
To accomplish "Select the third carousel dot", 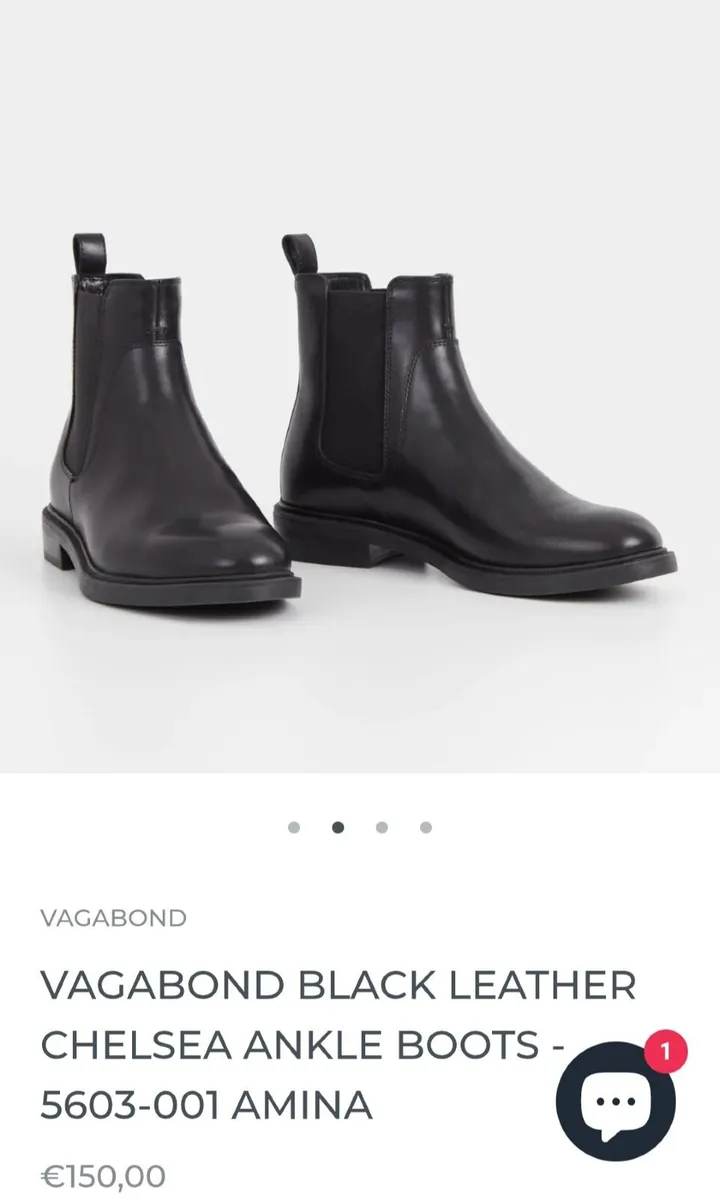I will click(382, 827).
